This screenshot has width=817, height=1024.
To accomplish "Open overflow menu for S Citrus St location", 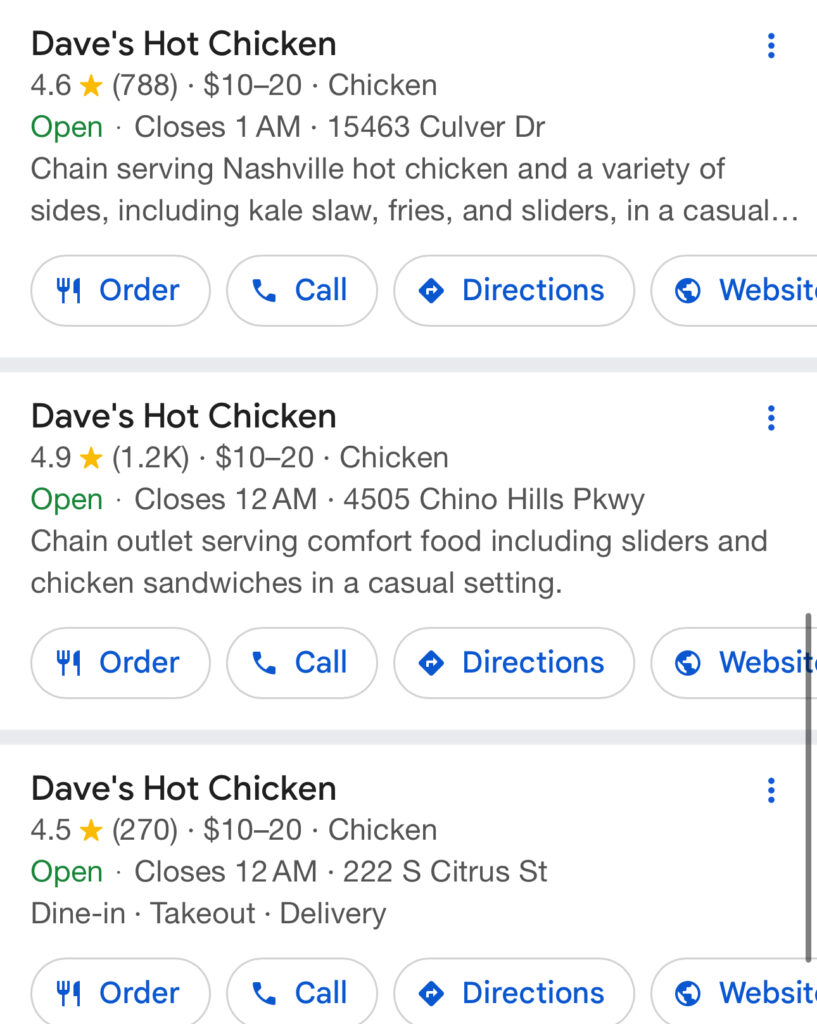I will click(x=770, y=790).
